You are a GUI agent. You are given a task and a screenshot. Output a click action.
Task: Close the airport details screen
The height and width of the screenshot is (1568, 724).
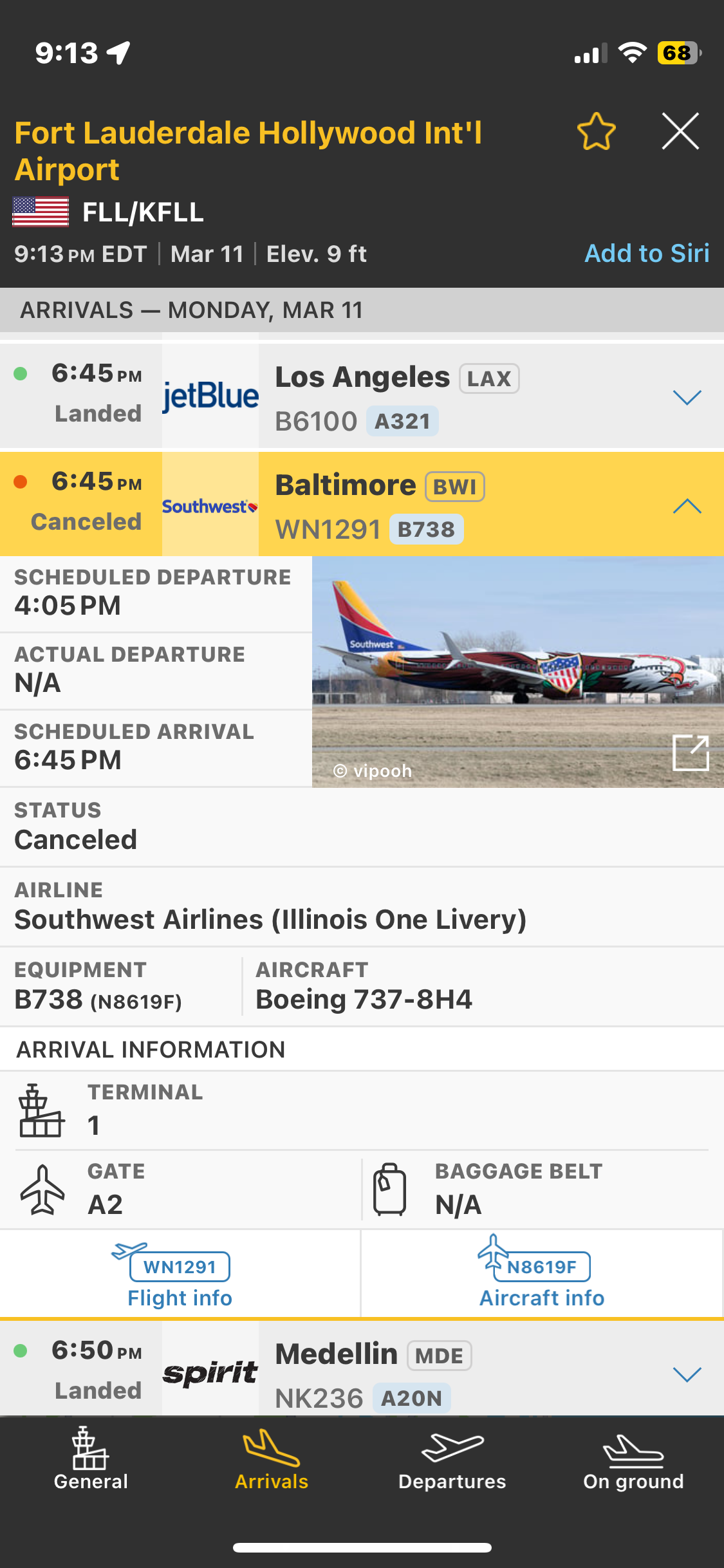(680, 131)
